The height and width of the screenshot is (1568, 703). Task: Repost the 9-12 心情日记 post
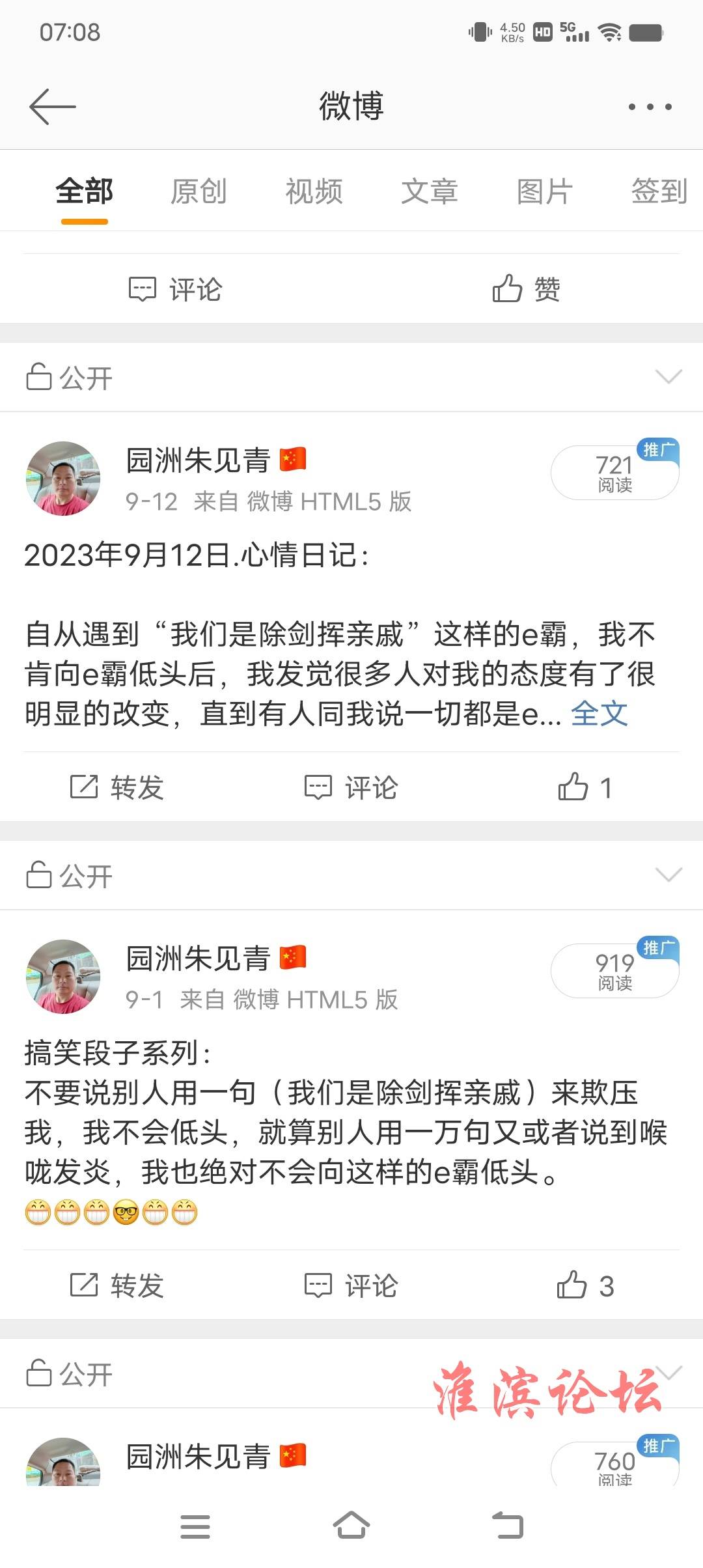(x=117, y=787)
